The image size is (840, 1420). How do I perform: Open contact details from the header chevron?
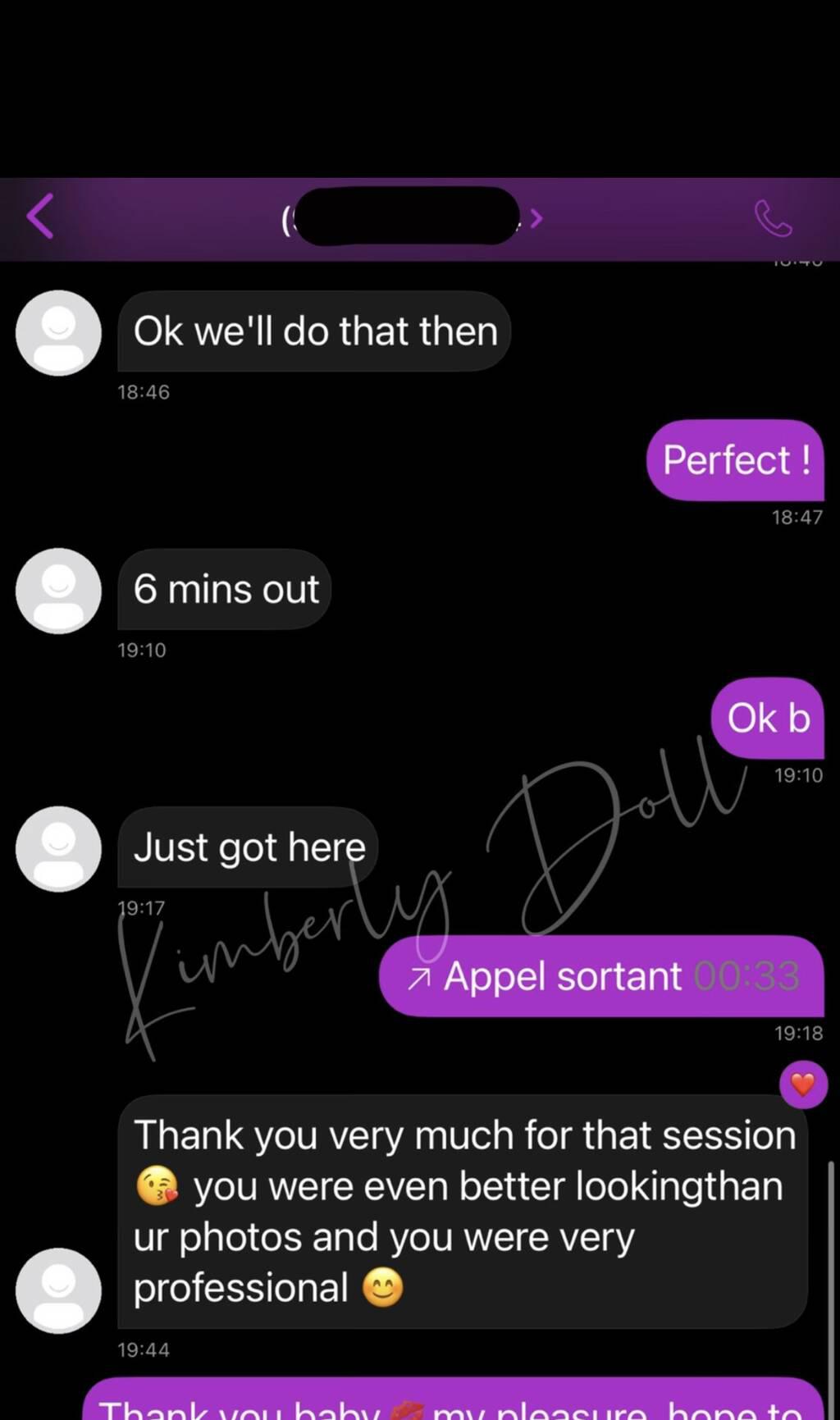pos(536,218)
